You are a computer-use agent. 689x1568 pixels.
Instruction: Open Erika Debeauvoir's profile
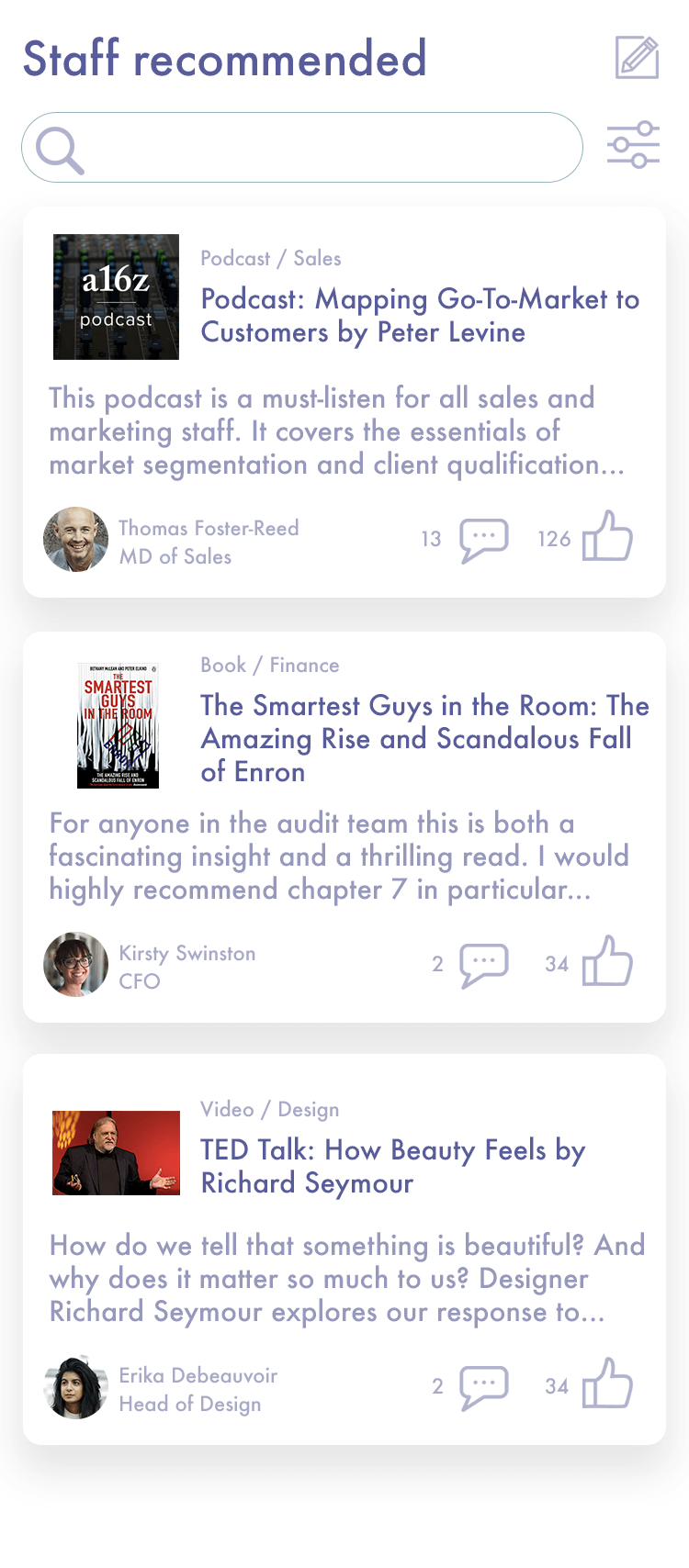point(76,1387)
